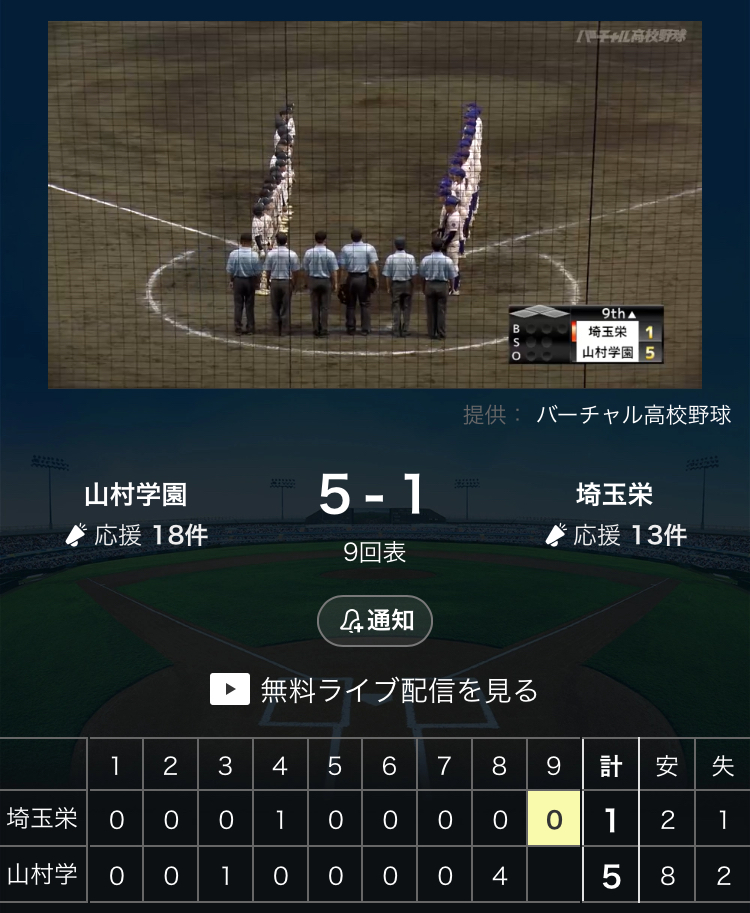Cheer for 埼玉栄 via 応援 13件
750x913 pixels.
(615, 536)
